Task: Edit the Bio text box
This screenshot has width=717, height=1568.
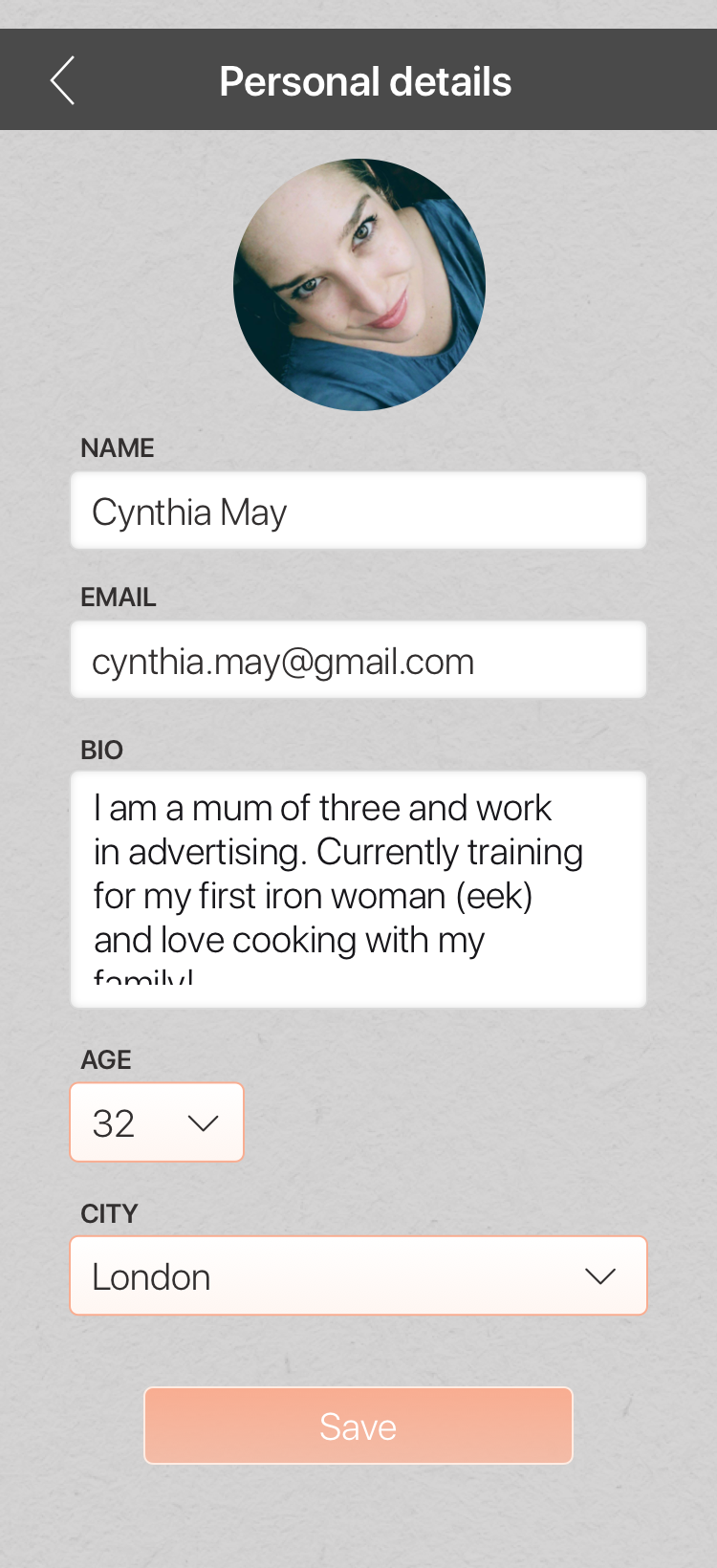Action: 358,889
